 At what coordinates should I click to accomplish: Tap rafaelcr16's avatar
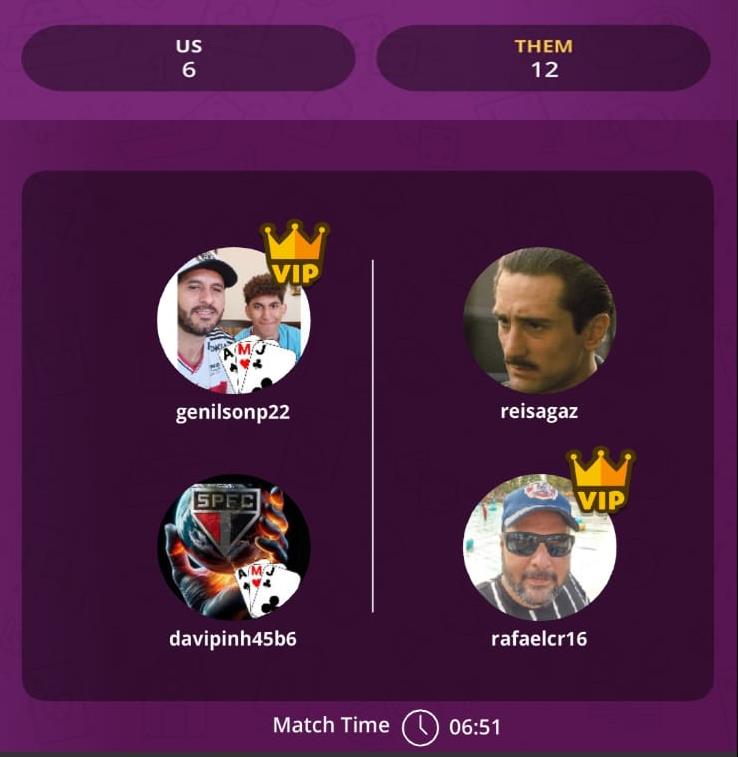click(x=539, y=548)
